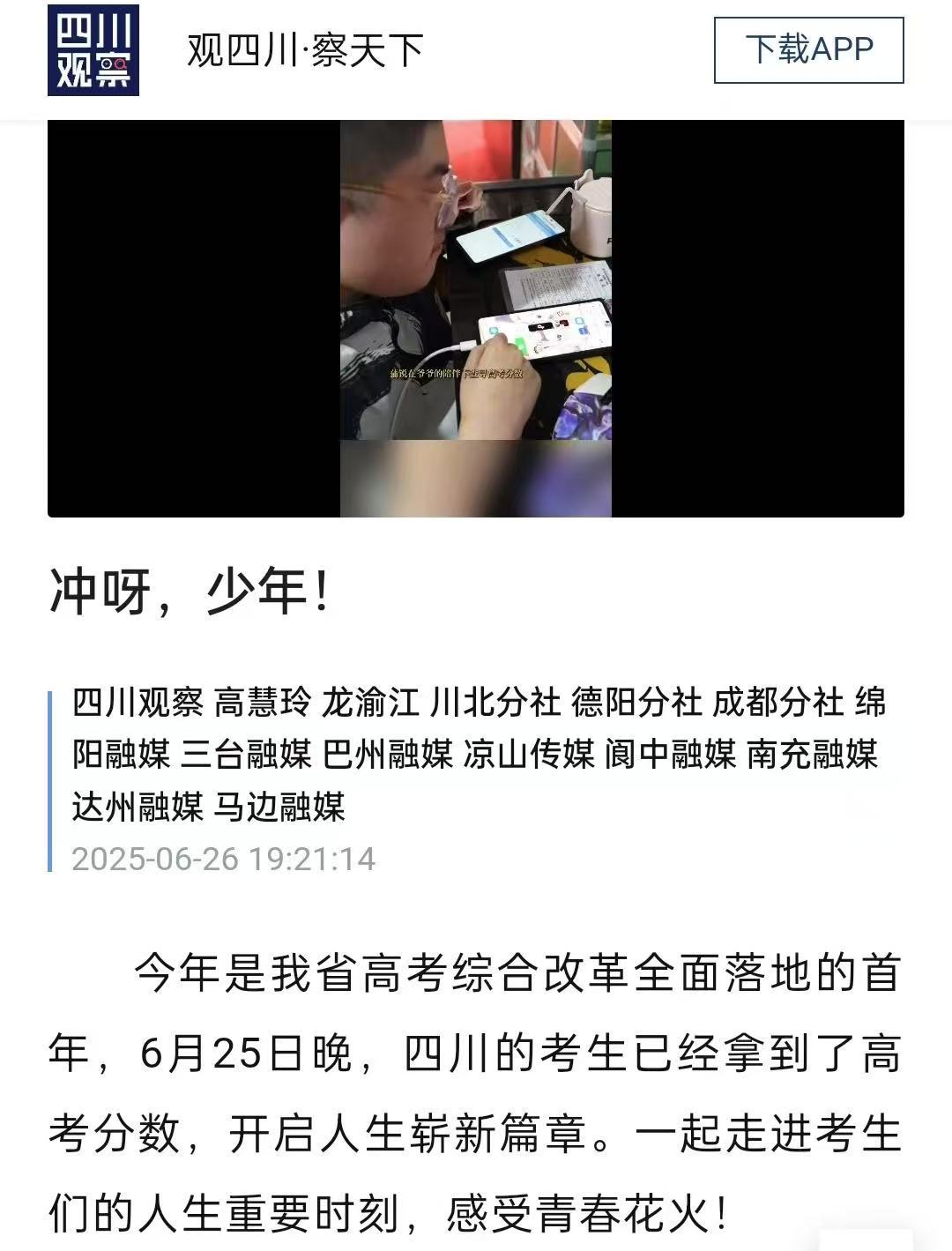Tap the 下载APP button

click(808, 49)
